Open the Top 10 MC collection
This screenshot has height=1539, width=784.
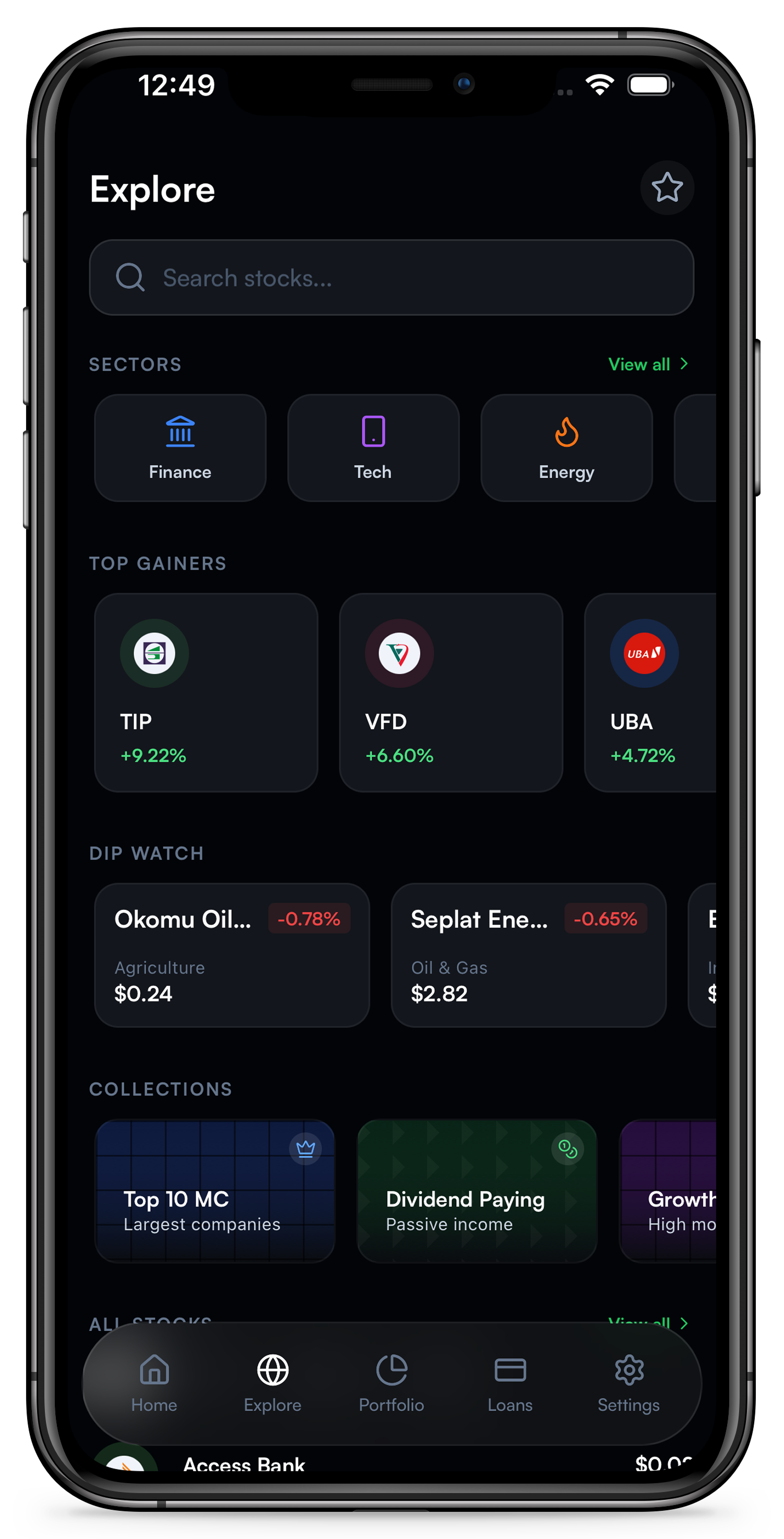click(x=215, y=1190)
